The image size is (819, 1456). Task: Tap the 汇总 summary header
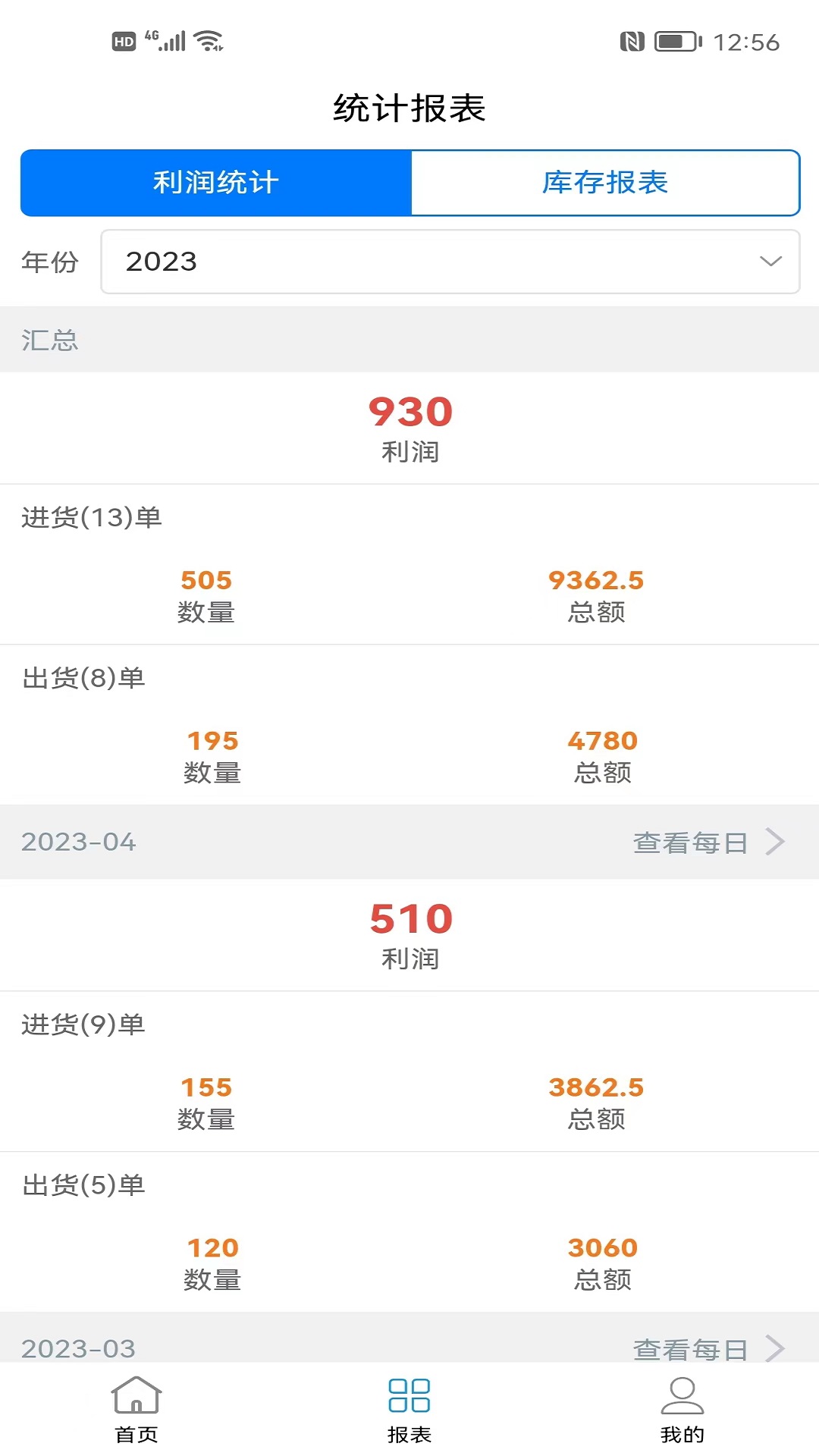[51, 340]
